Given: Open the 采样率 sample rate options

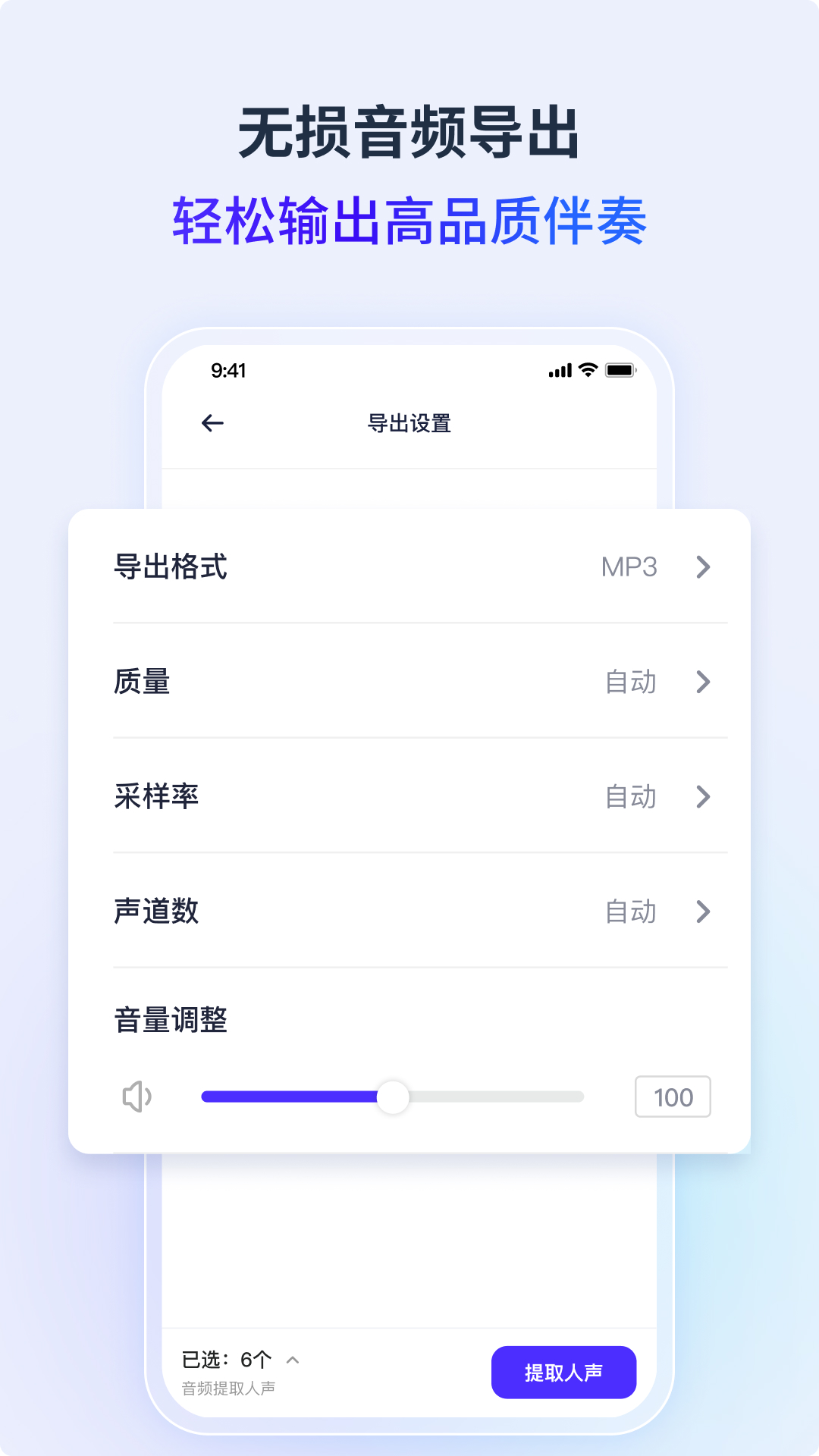Looking at the screenshot, I should click(409, 797).
